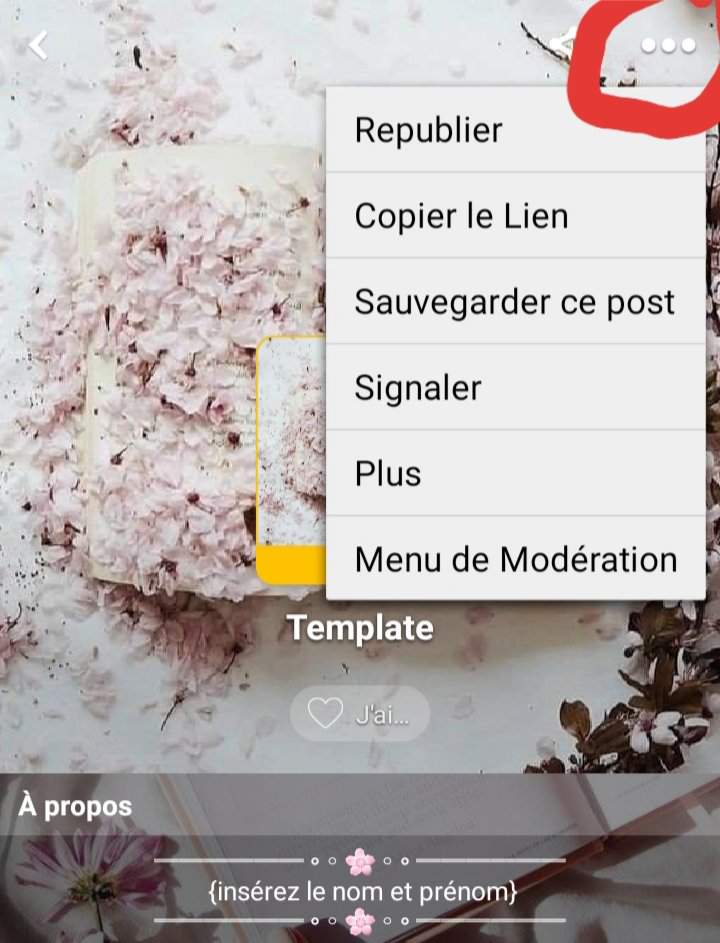Tap the three-dot overflow menu
Viewport: 720px width, 943px height.
click(x=668, y=46)
